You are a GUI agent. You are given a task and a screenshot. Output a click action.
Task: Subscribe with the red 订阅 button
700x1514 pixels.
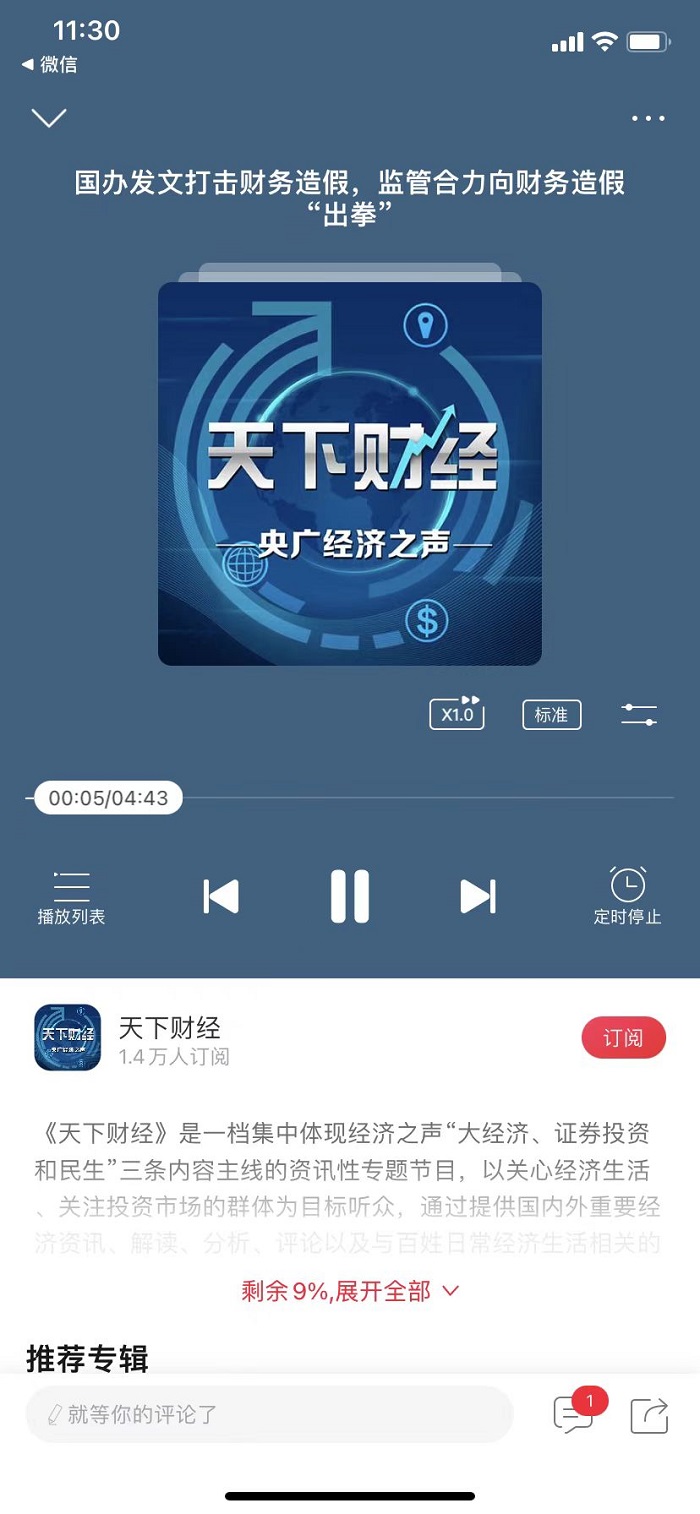623,1038
